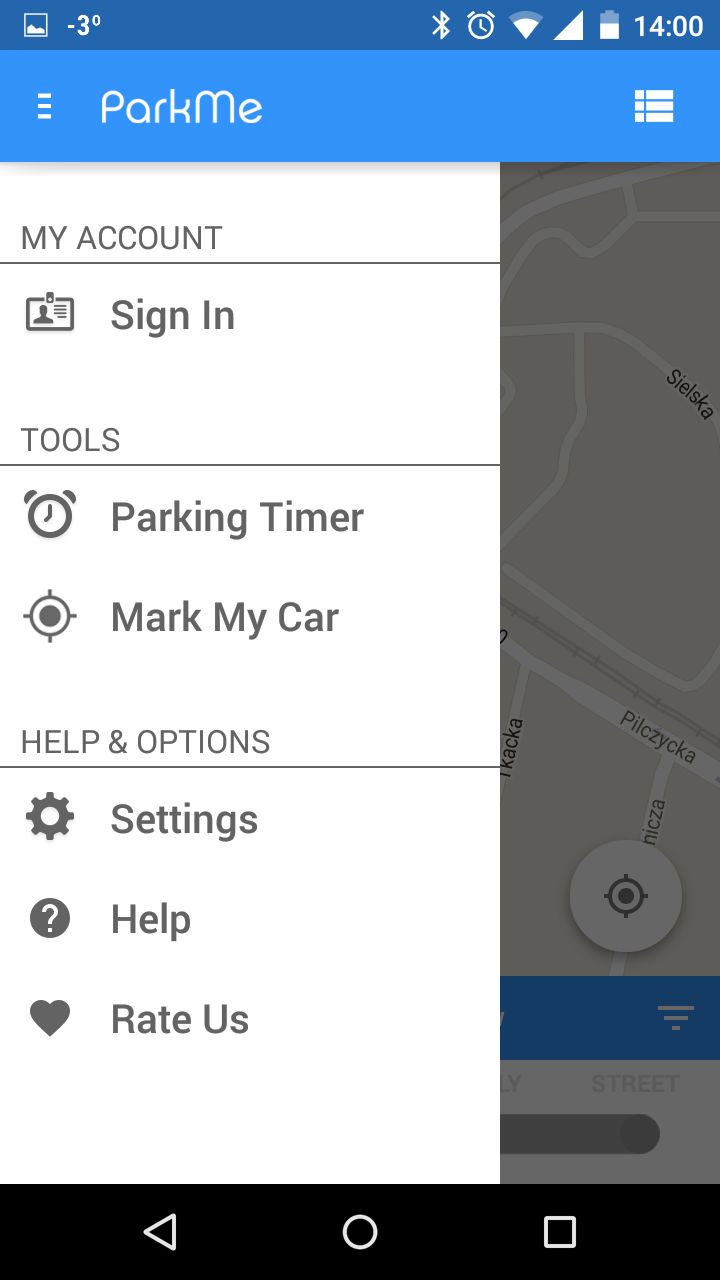Open the Help item

tap(250, 919)
